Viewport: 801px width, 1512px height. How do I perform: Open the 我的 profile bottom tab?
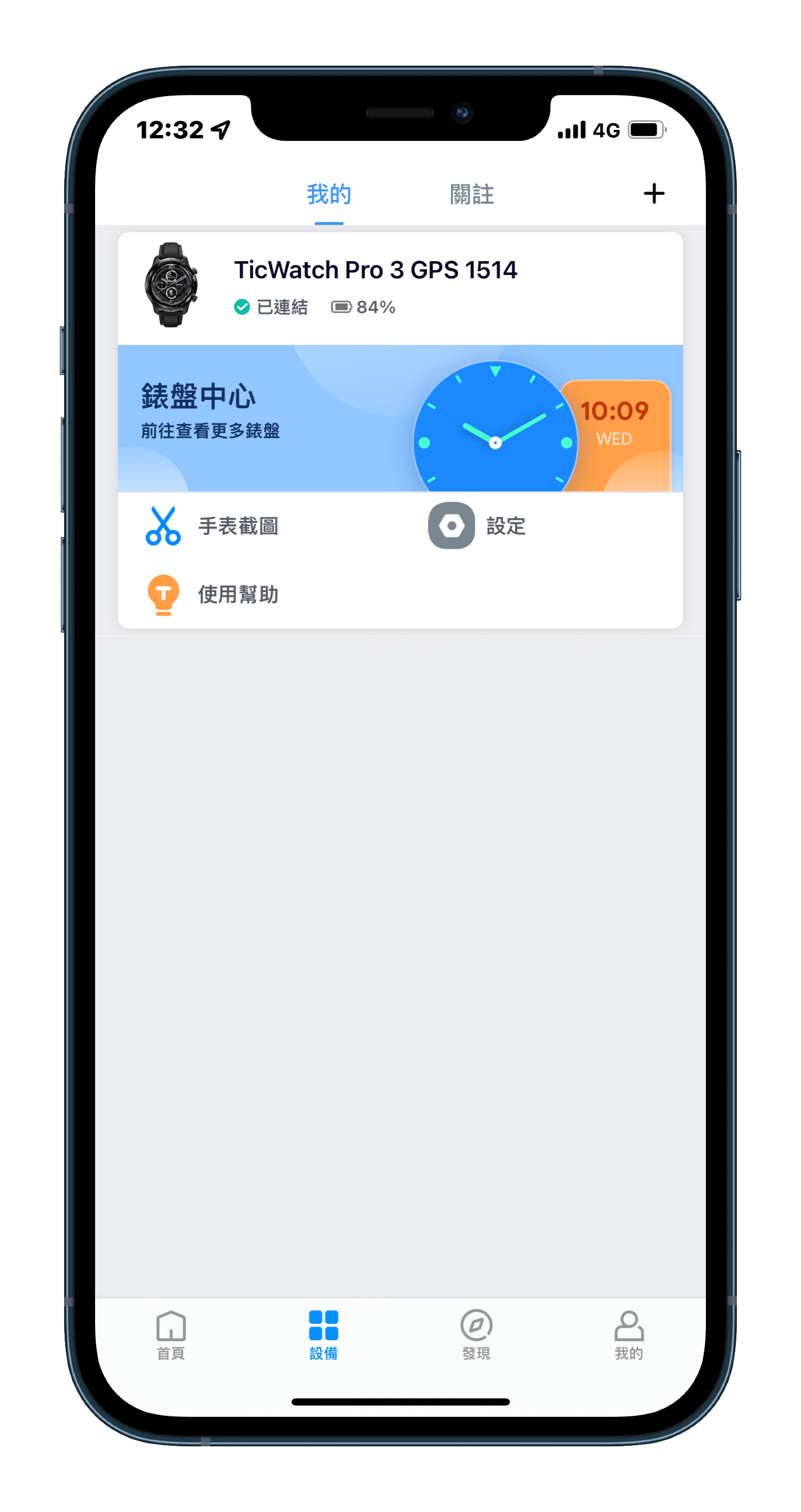click(x=629, y=1335)
